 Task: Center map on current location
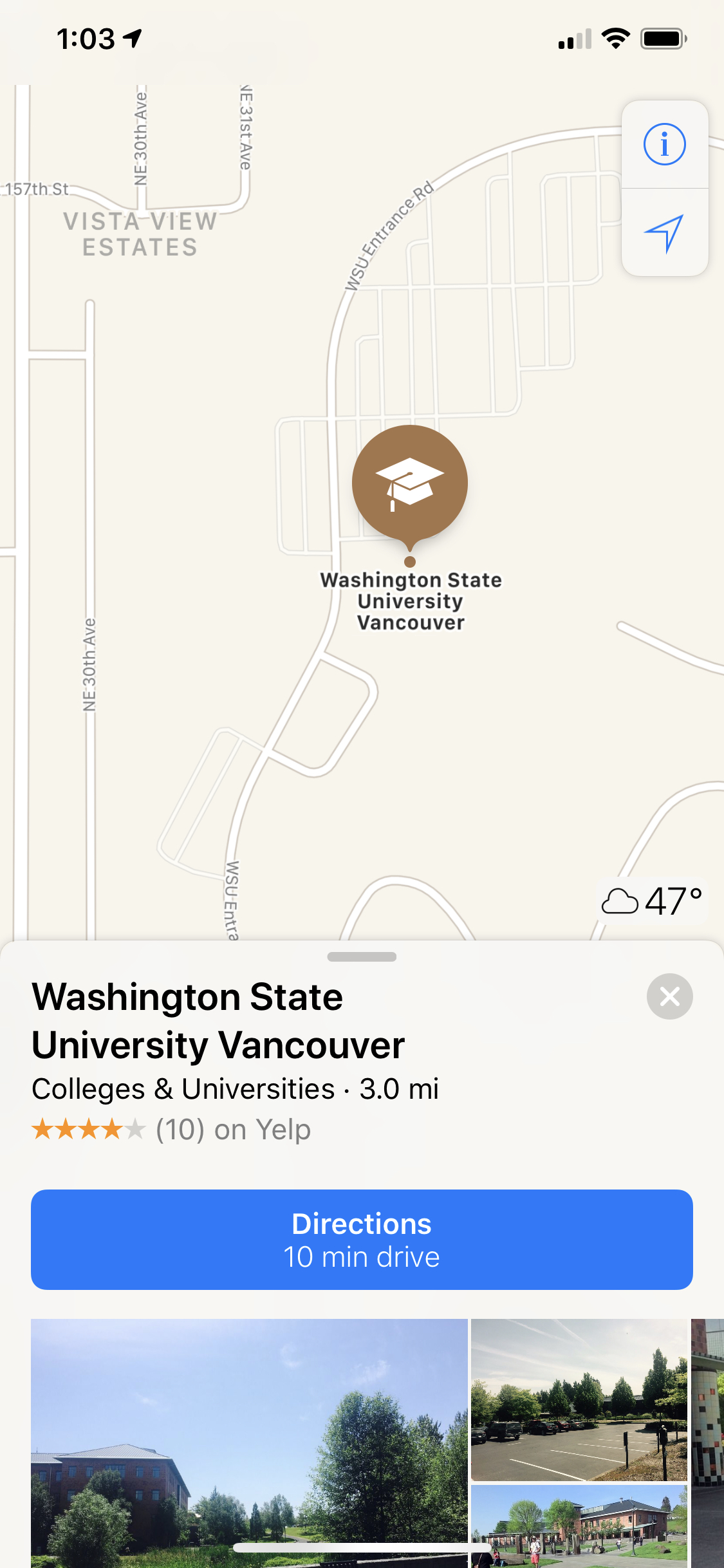[664, 233]
